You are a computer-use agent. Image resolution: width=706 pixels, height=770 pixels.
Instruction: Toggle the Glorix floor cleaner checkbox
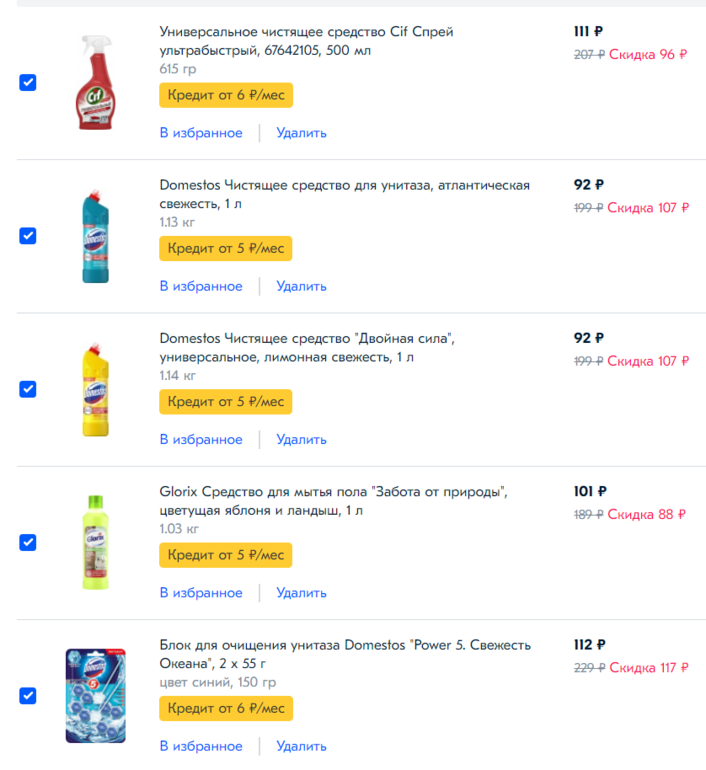pyautogui.click(x=28, y=542)
